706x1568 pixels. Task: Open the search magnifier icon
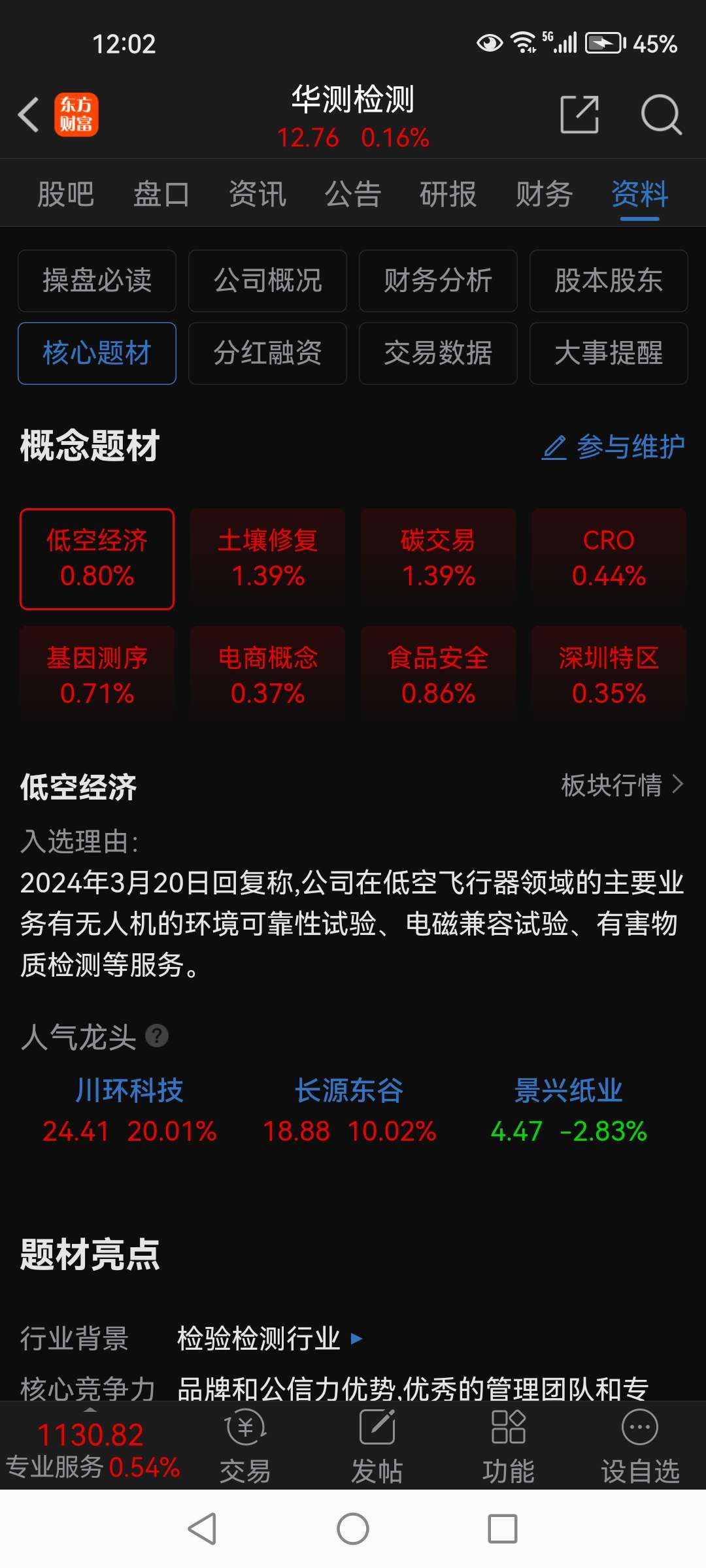[661, 115]
